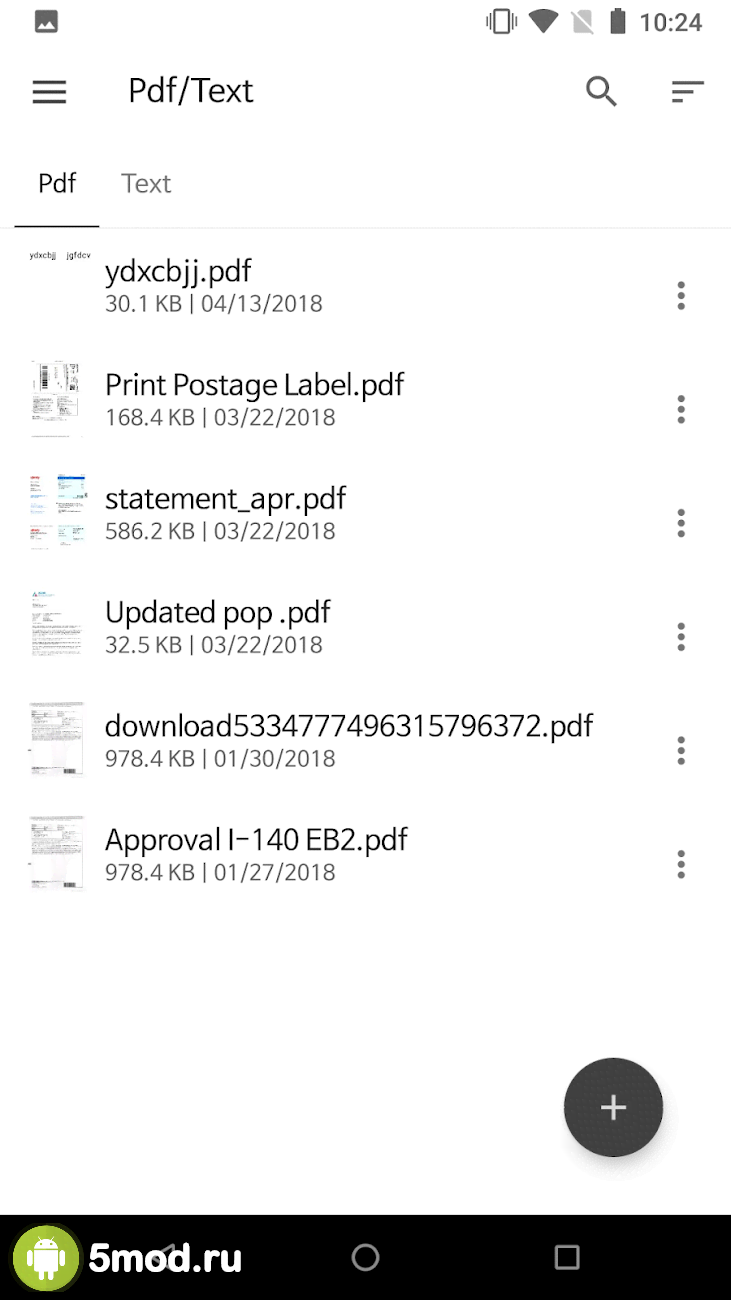Open Approval I-140 EB2.pdf
The height and width of the screenshot is (1300, 731).
pos(256,853)
